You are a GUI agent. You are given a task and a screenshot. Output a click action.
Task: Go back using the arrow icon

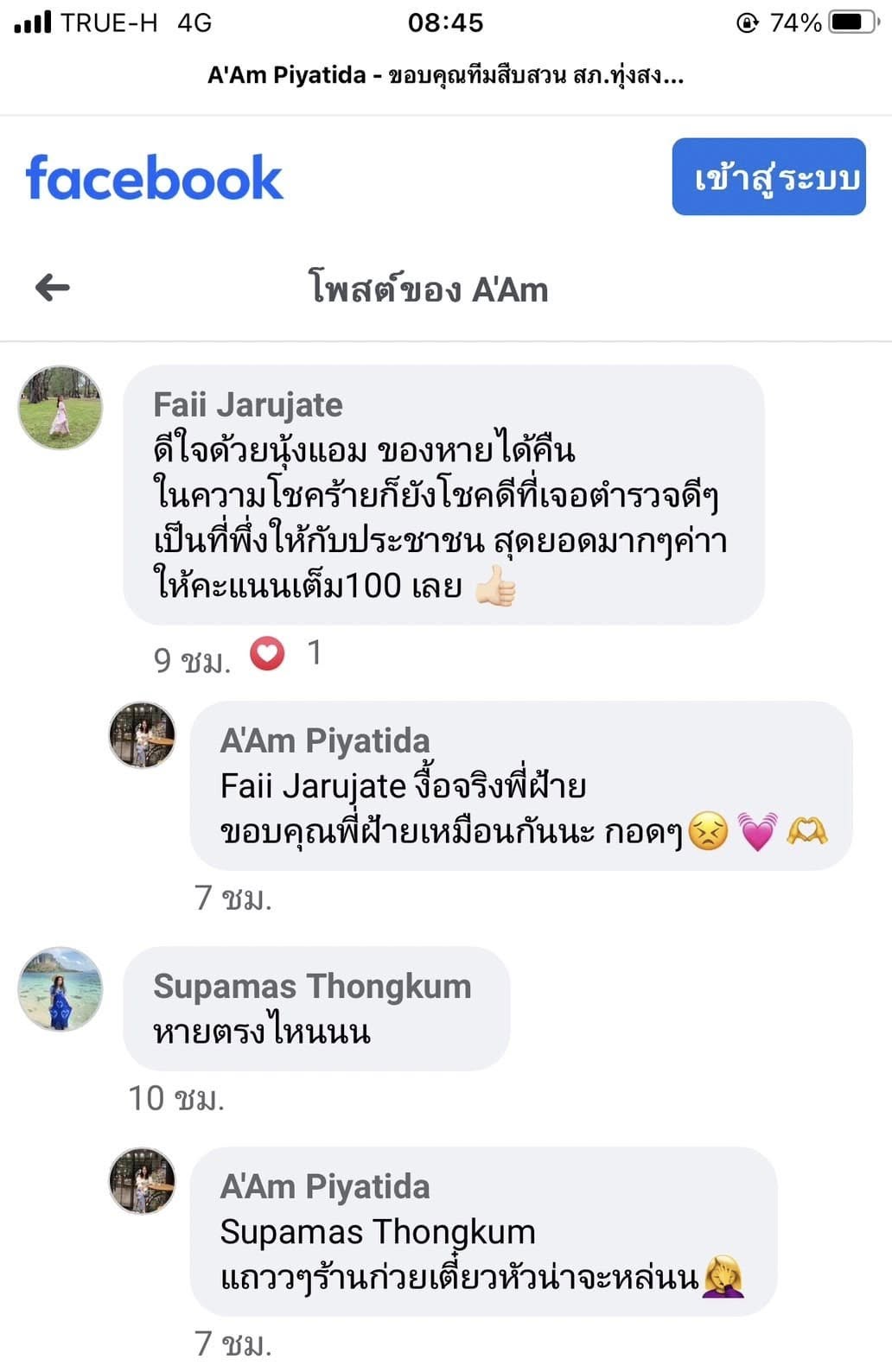pos(53,288)
